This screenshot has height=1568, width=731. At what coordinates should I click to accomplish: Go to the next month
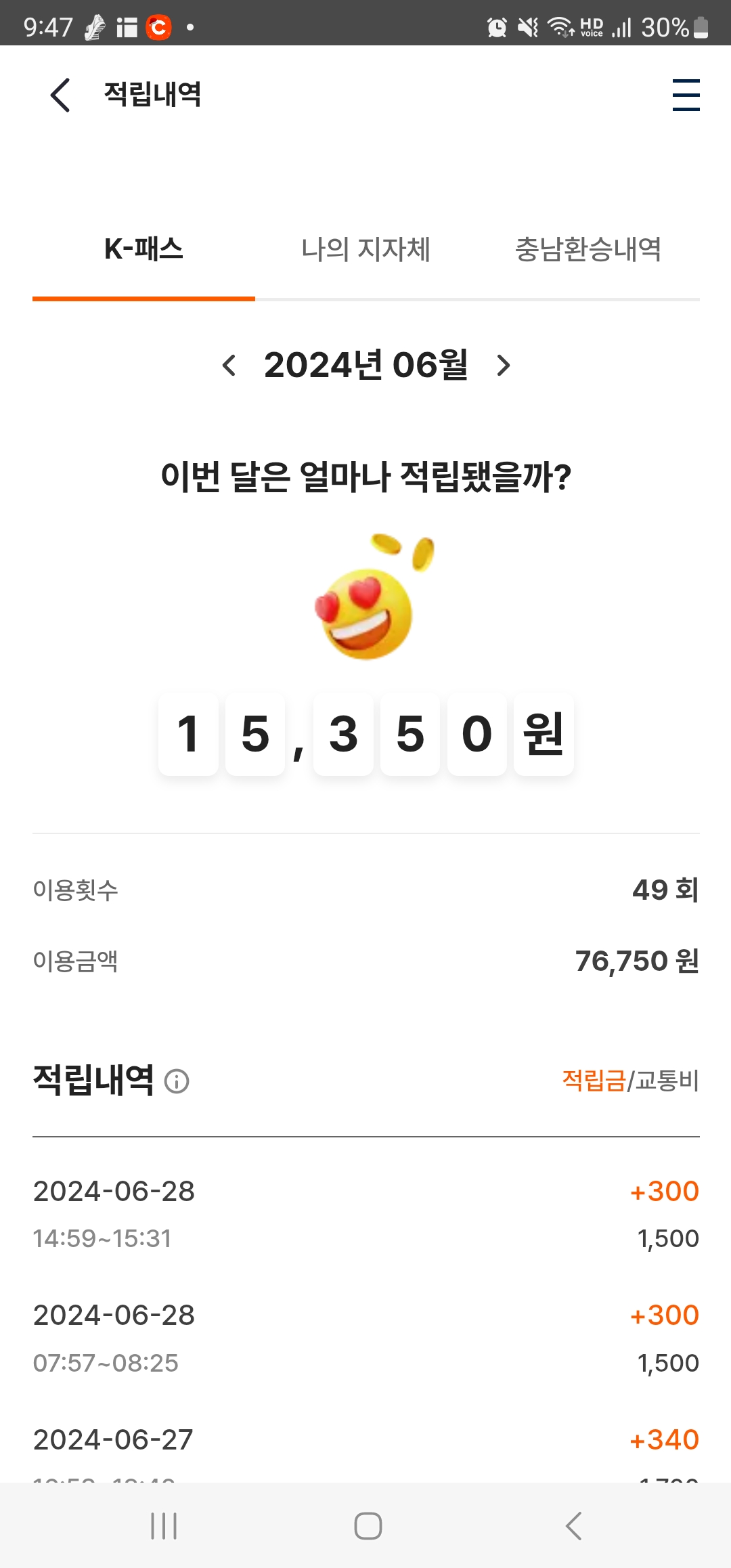point(503,366)
